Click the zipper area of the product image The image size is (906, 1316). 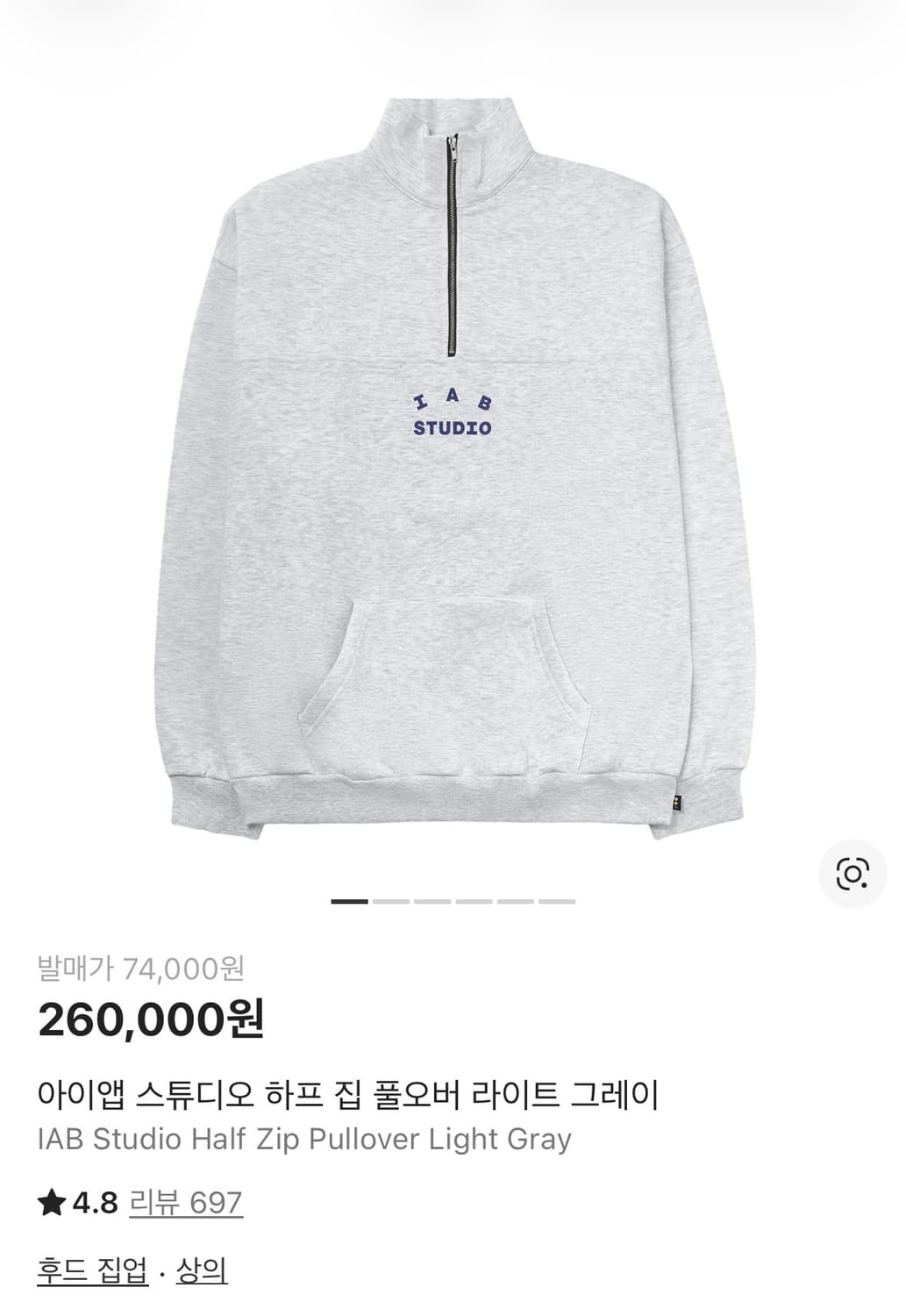tap(453, 246)
